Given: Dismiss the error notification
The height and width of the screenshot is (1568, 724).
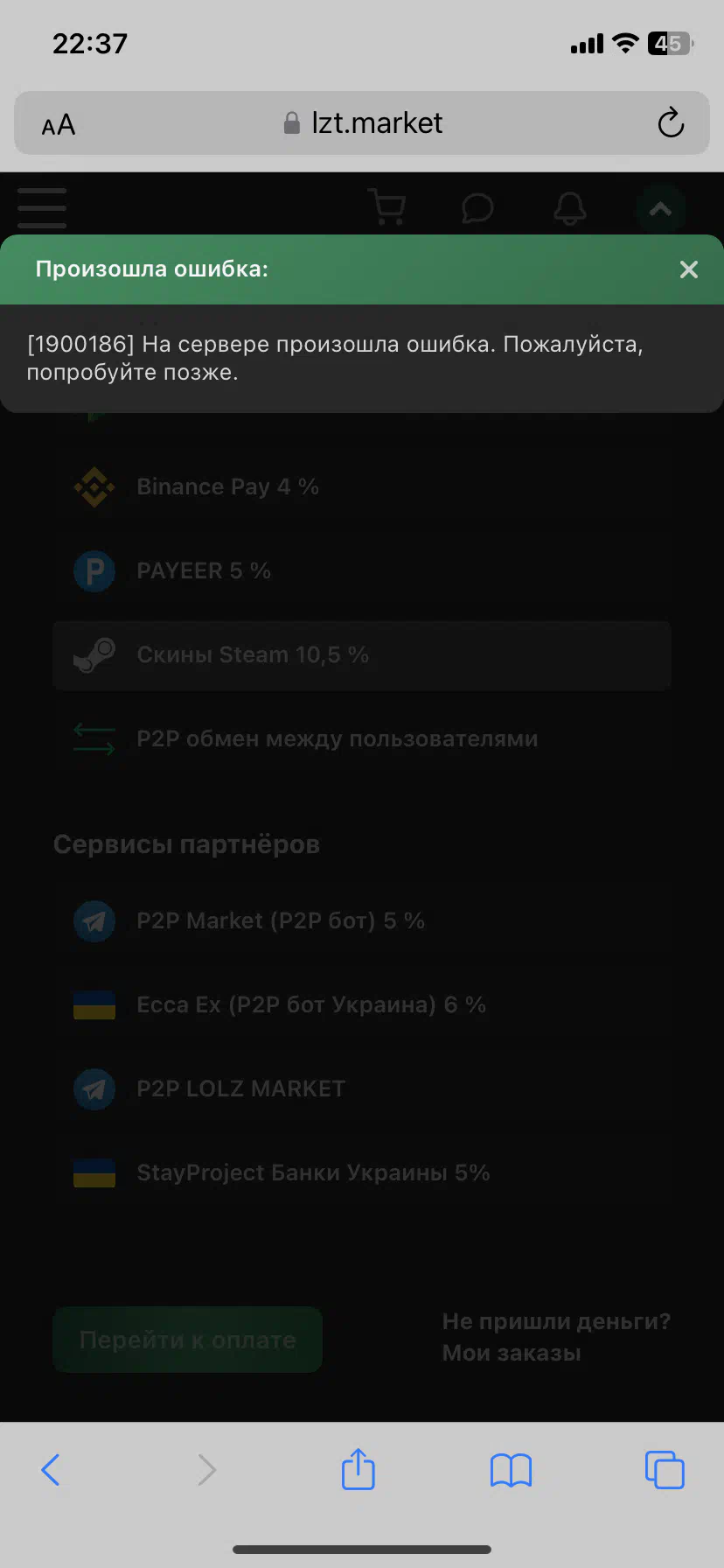Looking at the screenshot, I should click(689, 269).
